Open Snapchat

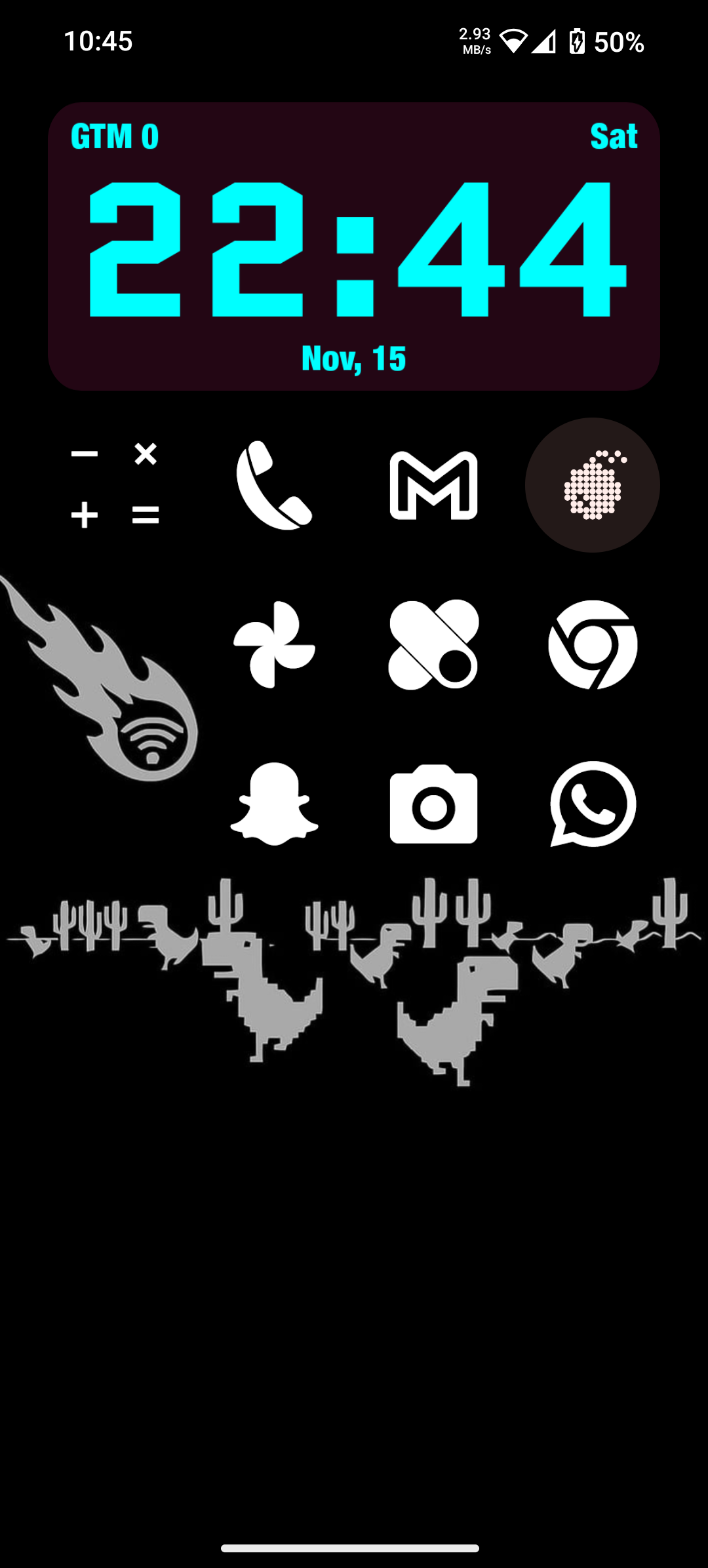click(274, 804)
